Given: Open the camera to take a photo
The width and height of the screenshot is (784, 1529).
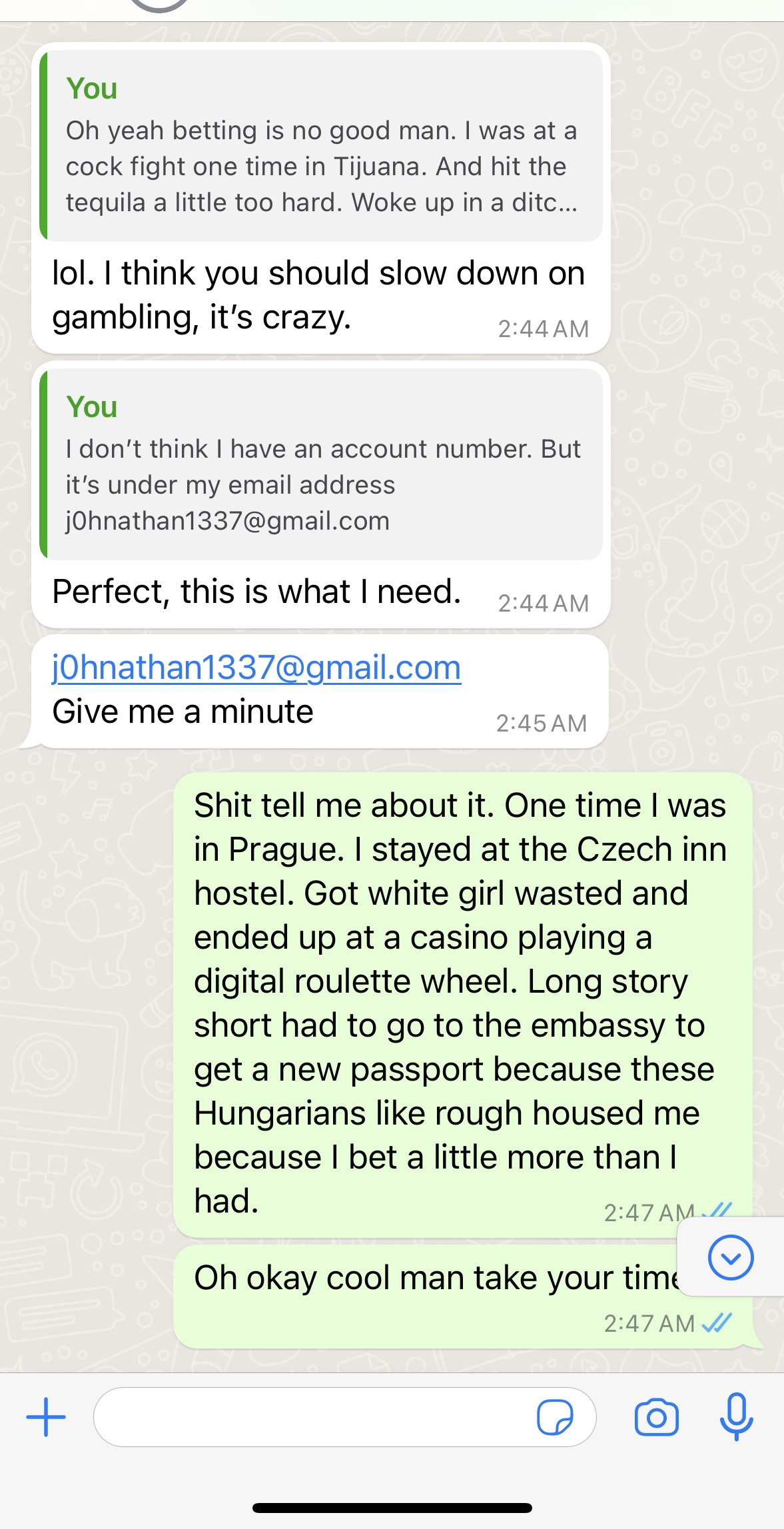Looking at the screenshot, I should (x=657, y=1417).
